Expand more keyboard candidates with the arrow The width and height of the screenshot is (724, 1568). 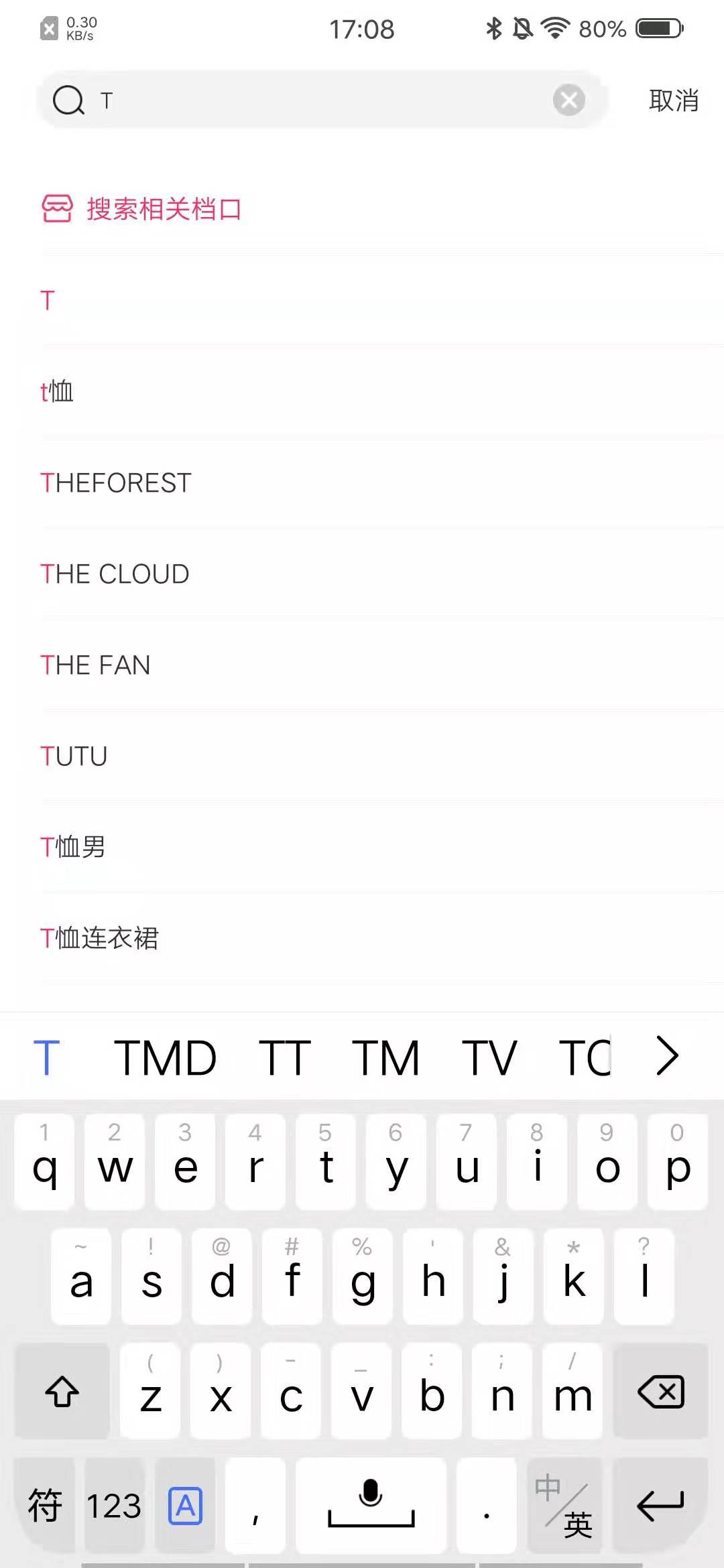[x=667, y=1056]
